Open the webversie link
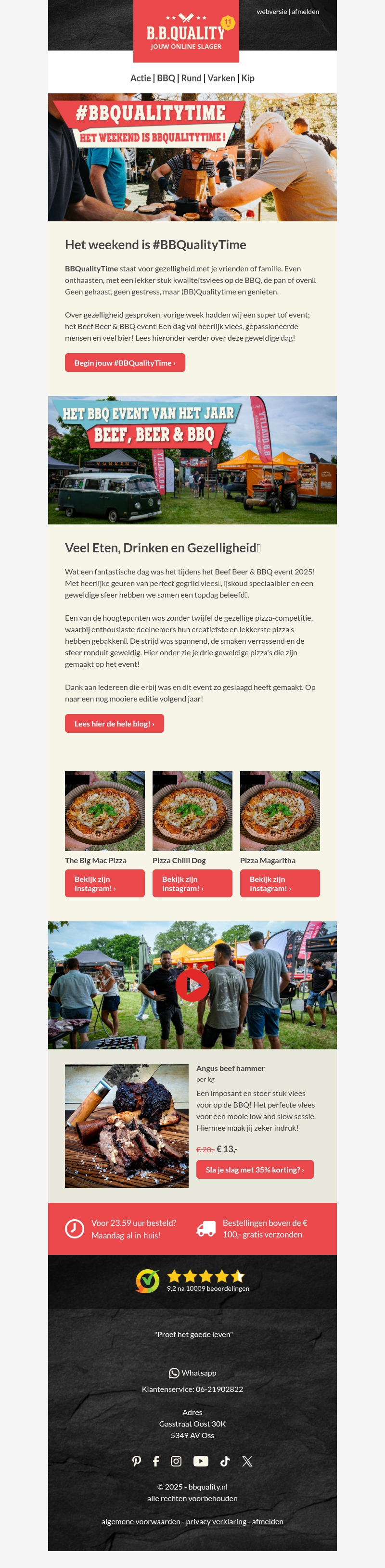Viewport: 385px width, 1568px height. (x=271, y=12)
